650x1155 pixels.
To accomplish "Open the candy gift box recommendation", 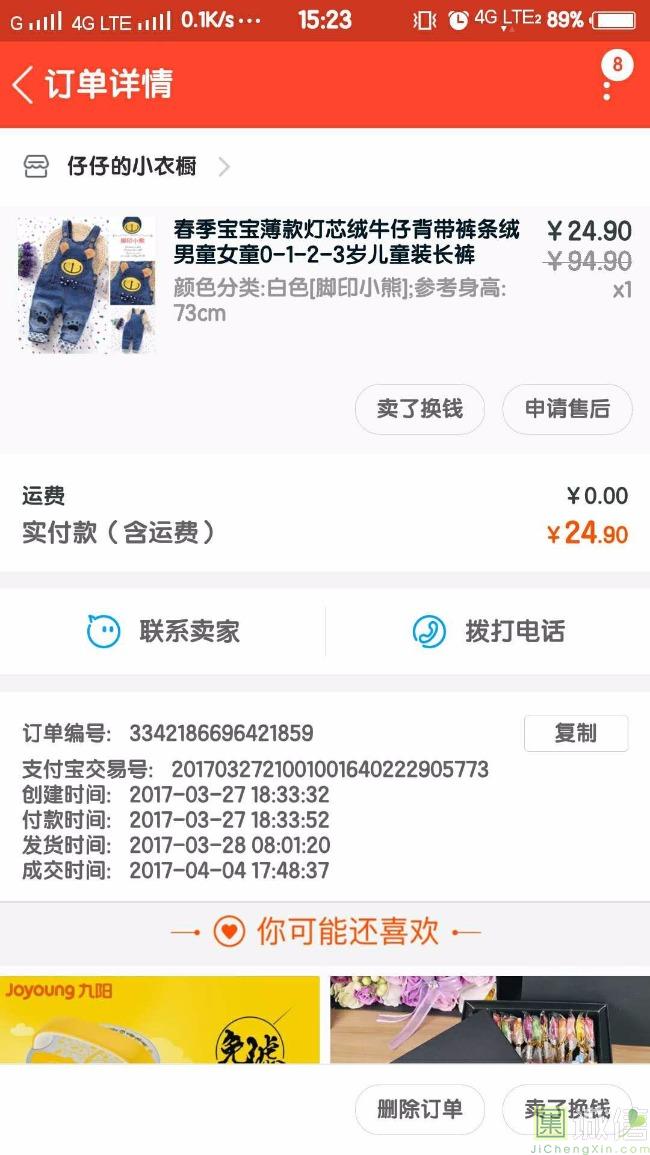I will coord(490,1019).
